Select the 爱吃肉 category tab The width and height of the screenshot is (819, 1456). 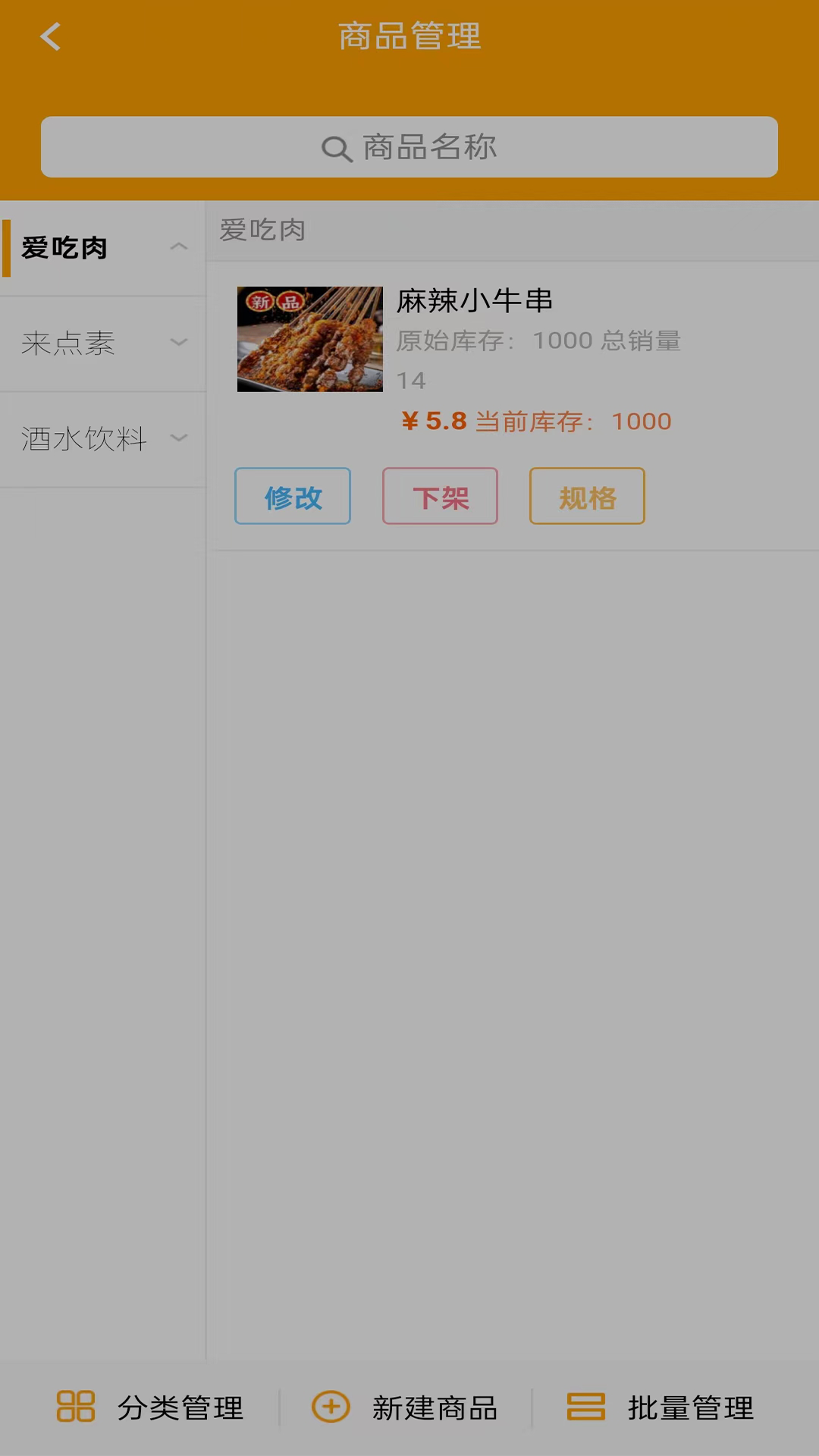coord(64,248)
